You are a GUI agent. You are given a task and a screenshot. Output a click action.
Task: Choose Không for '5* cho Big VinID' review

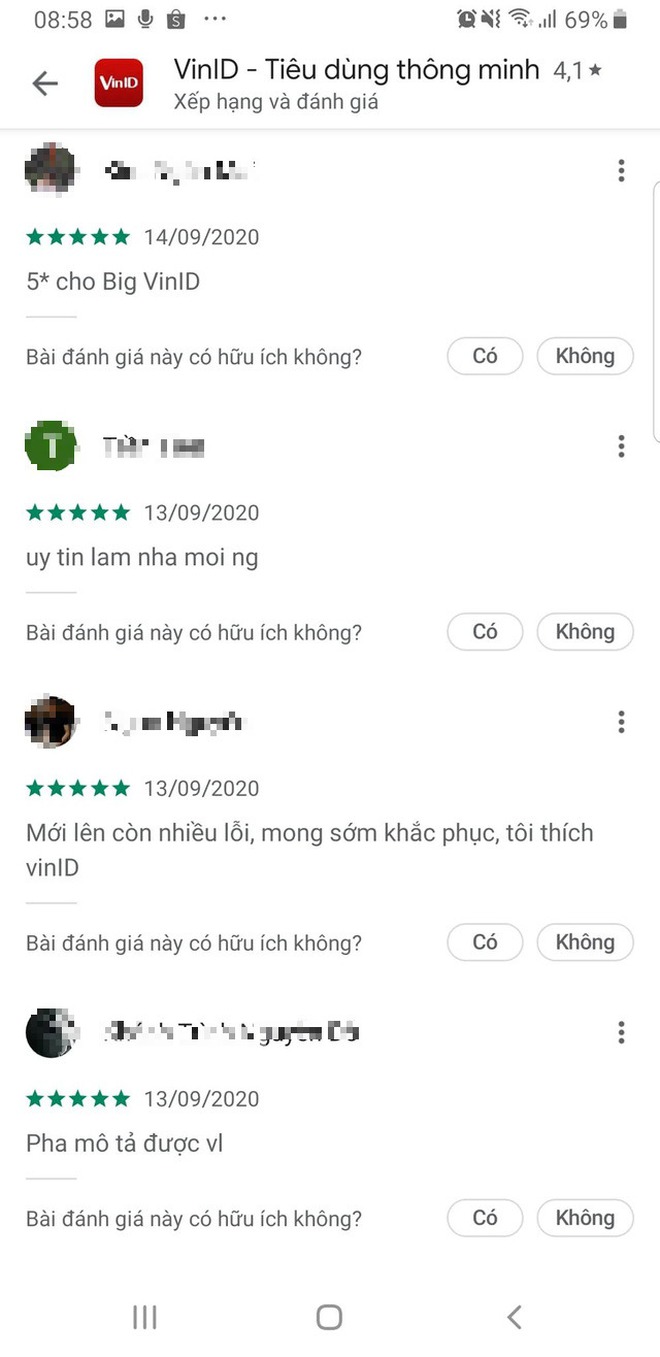585,356
